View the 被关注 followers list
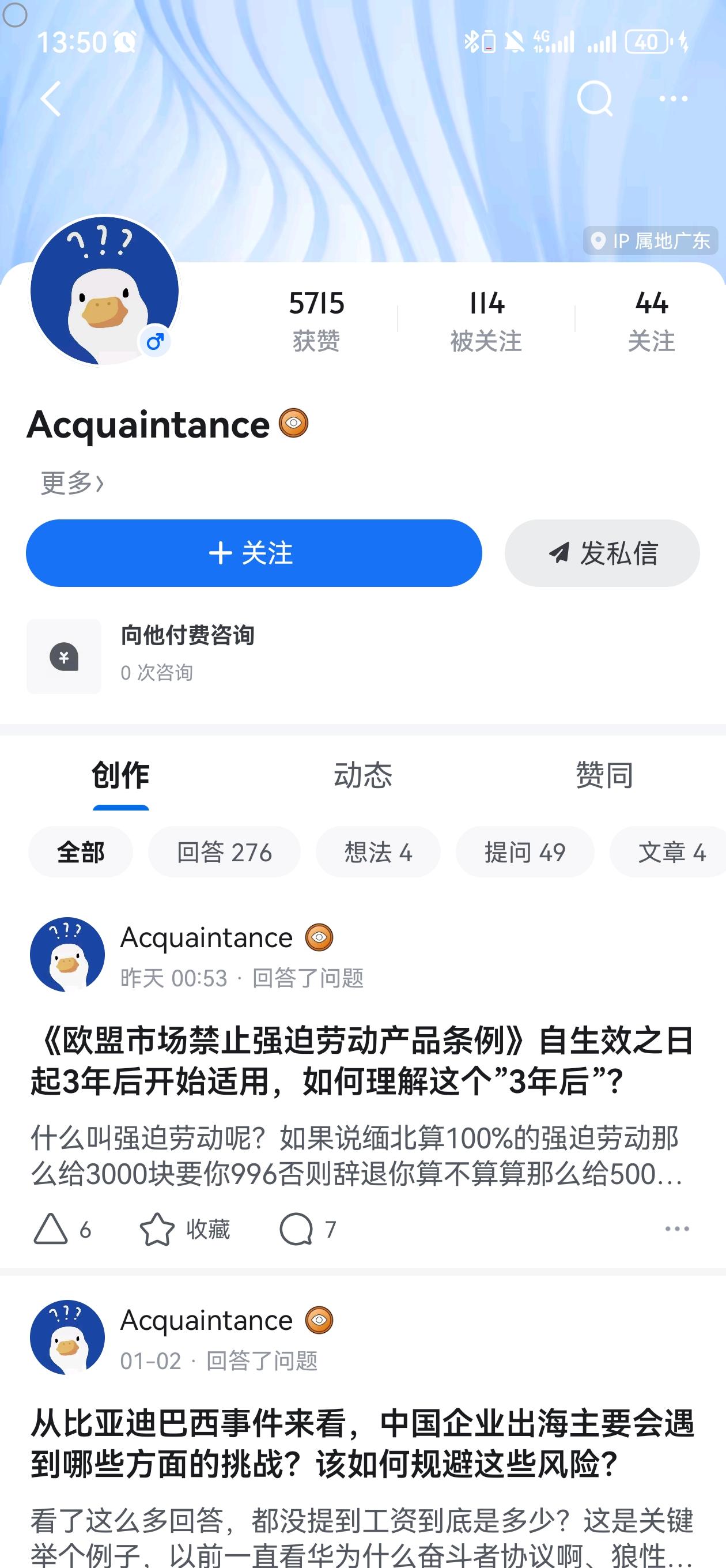This screenshot has height=1568, width=726. coord(486,319)
